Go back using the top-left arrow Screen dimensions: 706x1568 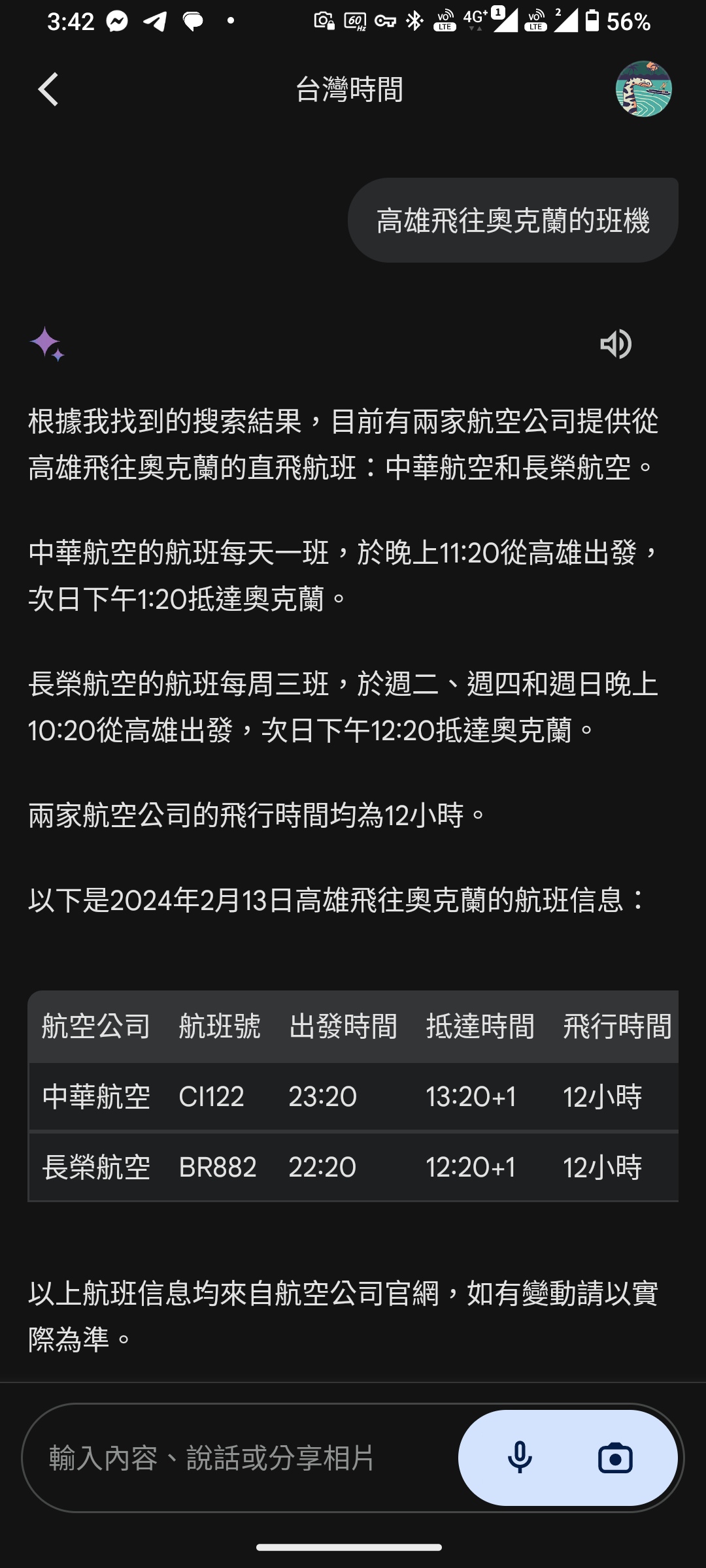pos(48,89)
